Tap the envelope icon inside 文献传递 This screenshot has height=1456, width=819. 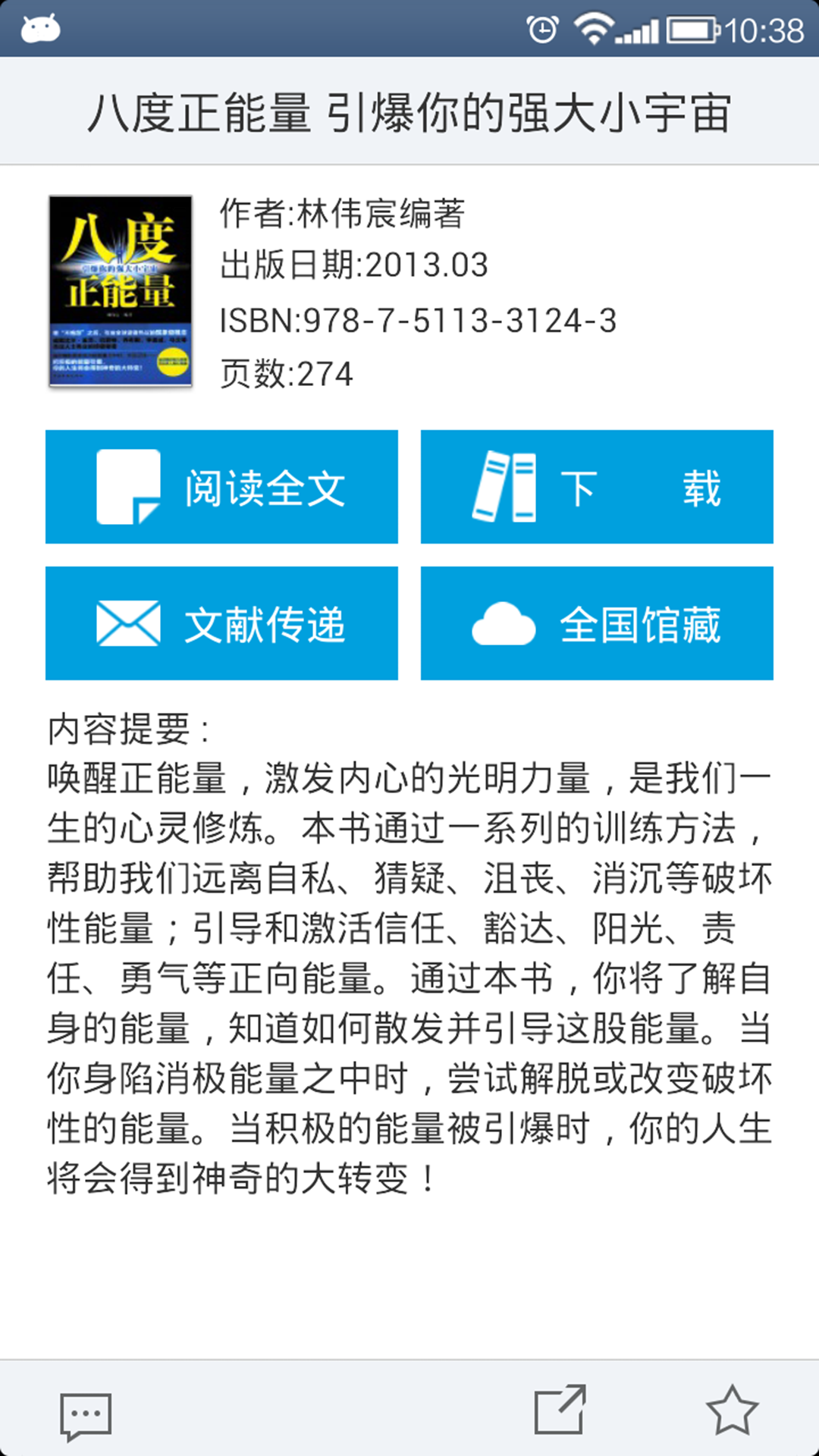pos(127,622)
